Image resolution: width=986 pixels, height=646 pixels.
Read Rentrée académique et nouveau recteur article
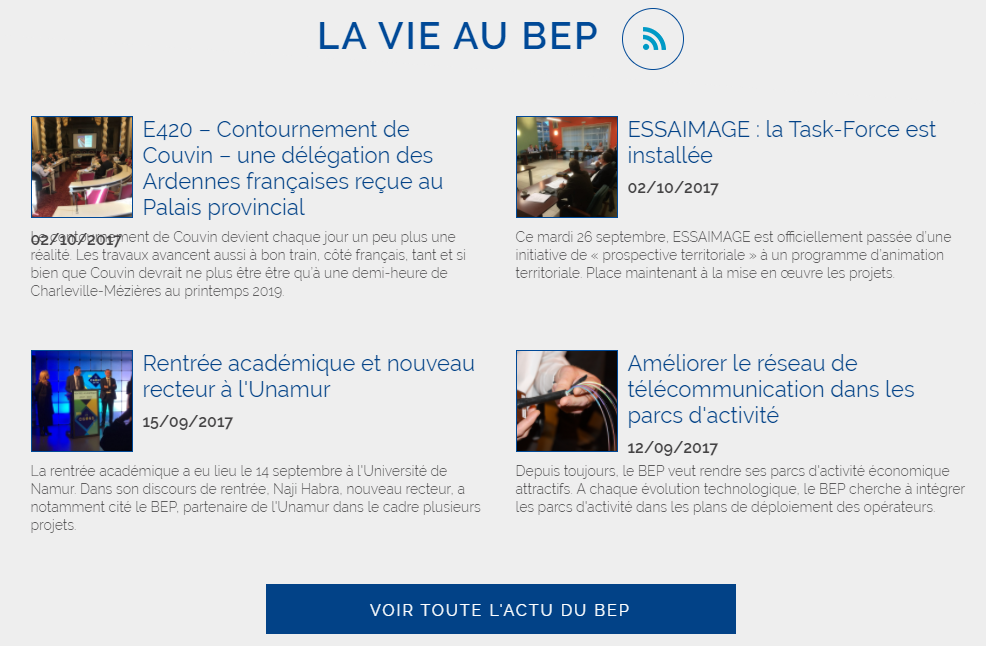click(x=308, y=376)
